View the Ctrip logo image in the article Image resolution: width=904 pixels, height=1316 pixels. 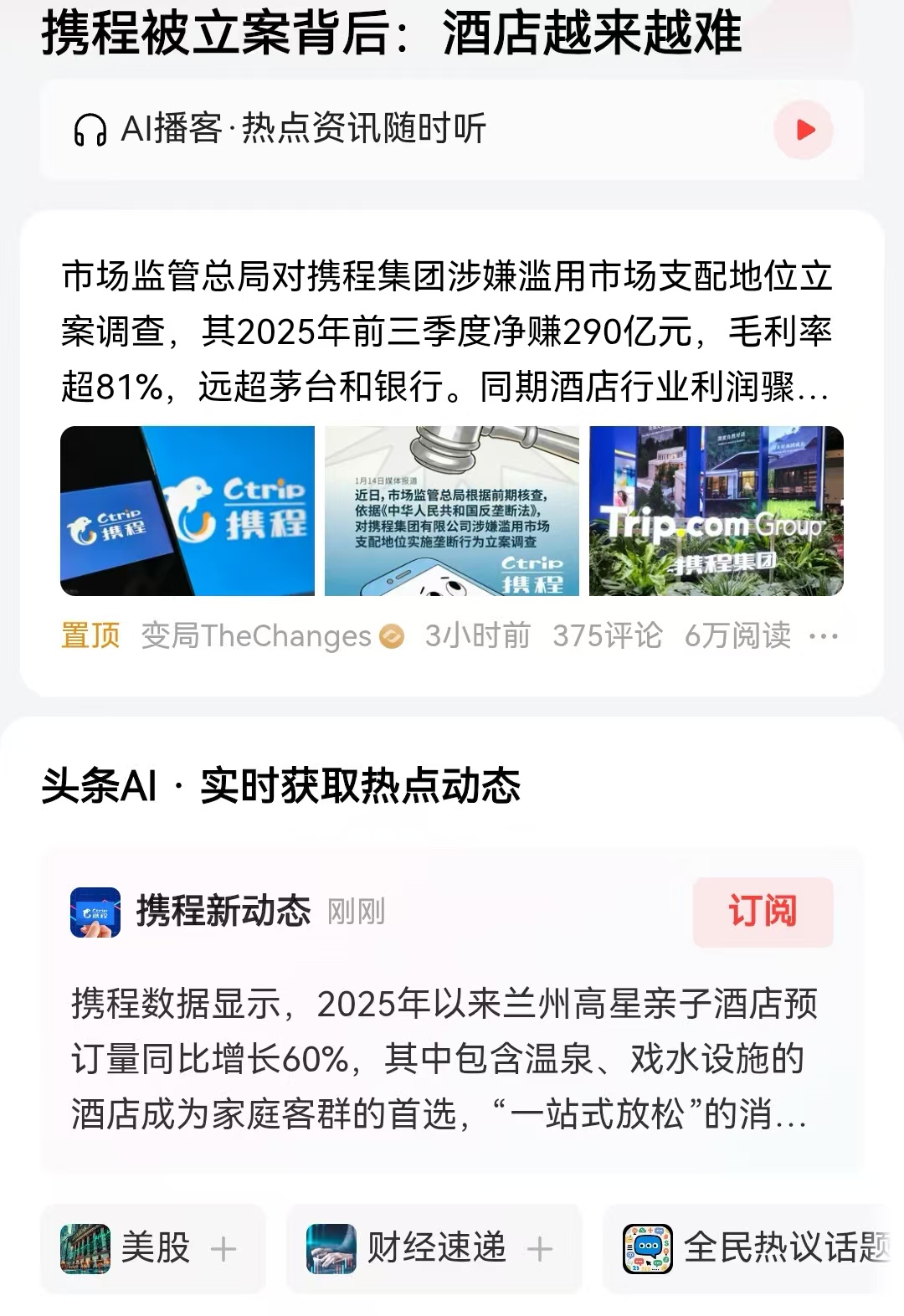click(x=187, y=511)
